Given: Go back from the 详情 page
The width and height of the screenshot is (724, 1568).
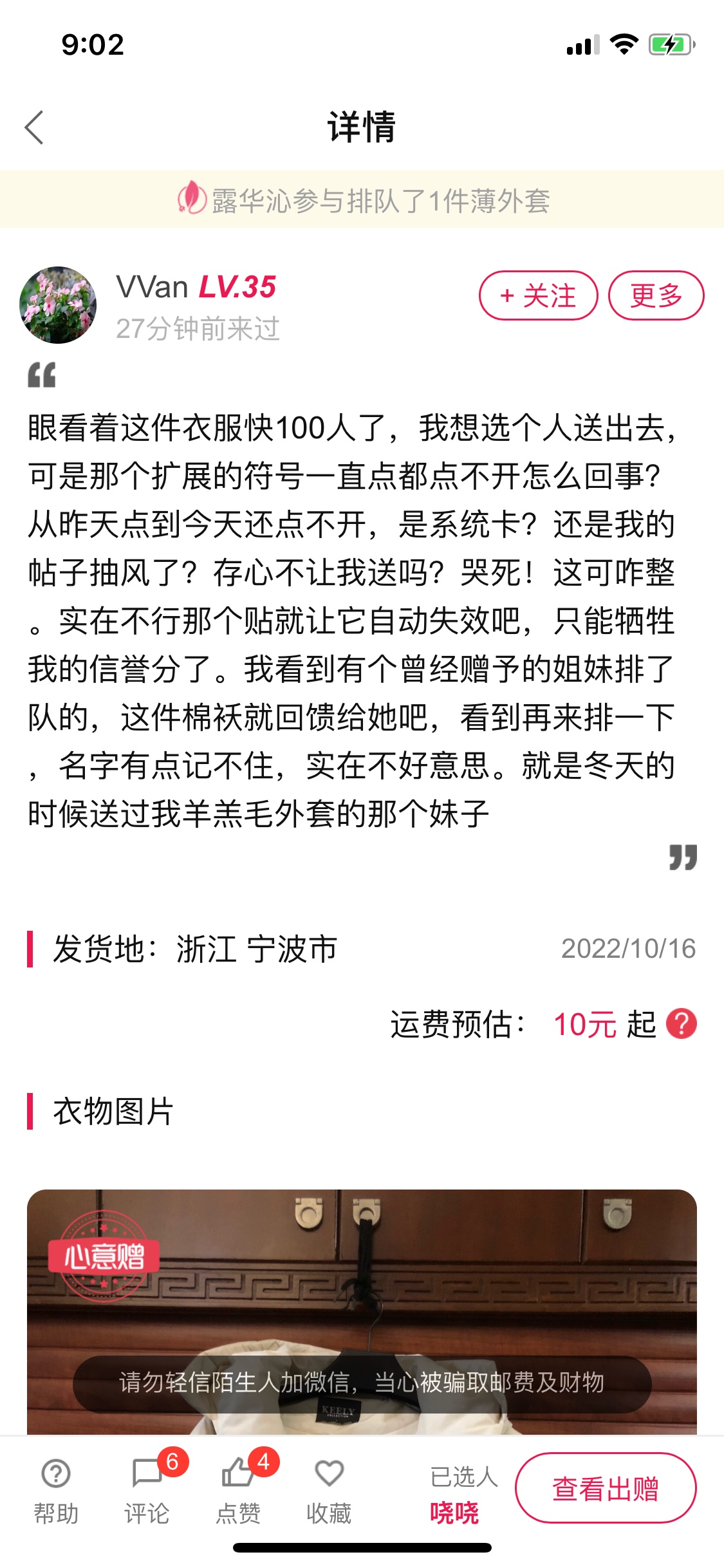Looking at the screenshot, I should (35, 127).
